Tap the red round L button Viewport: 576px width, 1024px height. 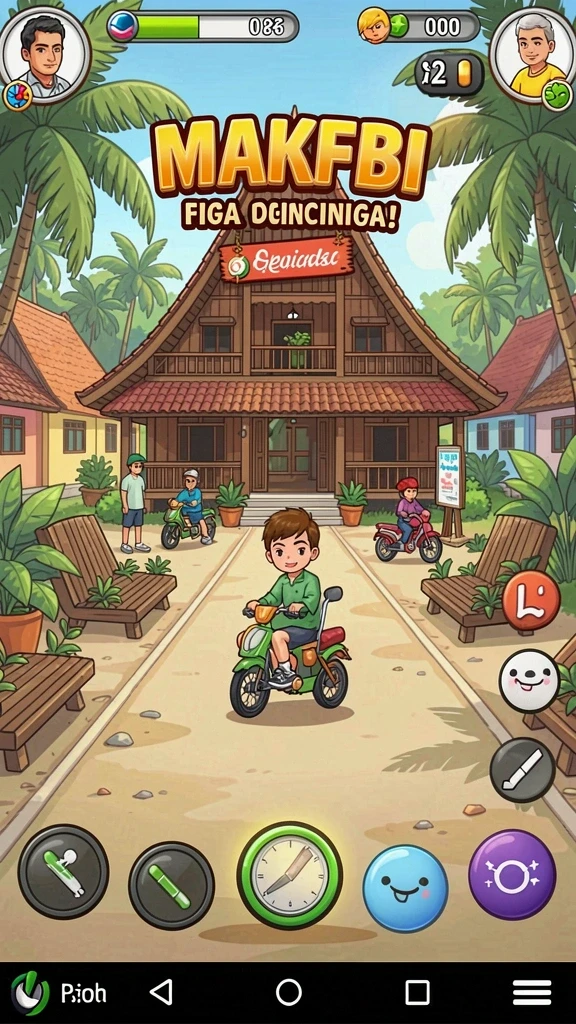(531, 600)
